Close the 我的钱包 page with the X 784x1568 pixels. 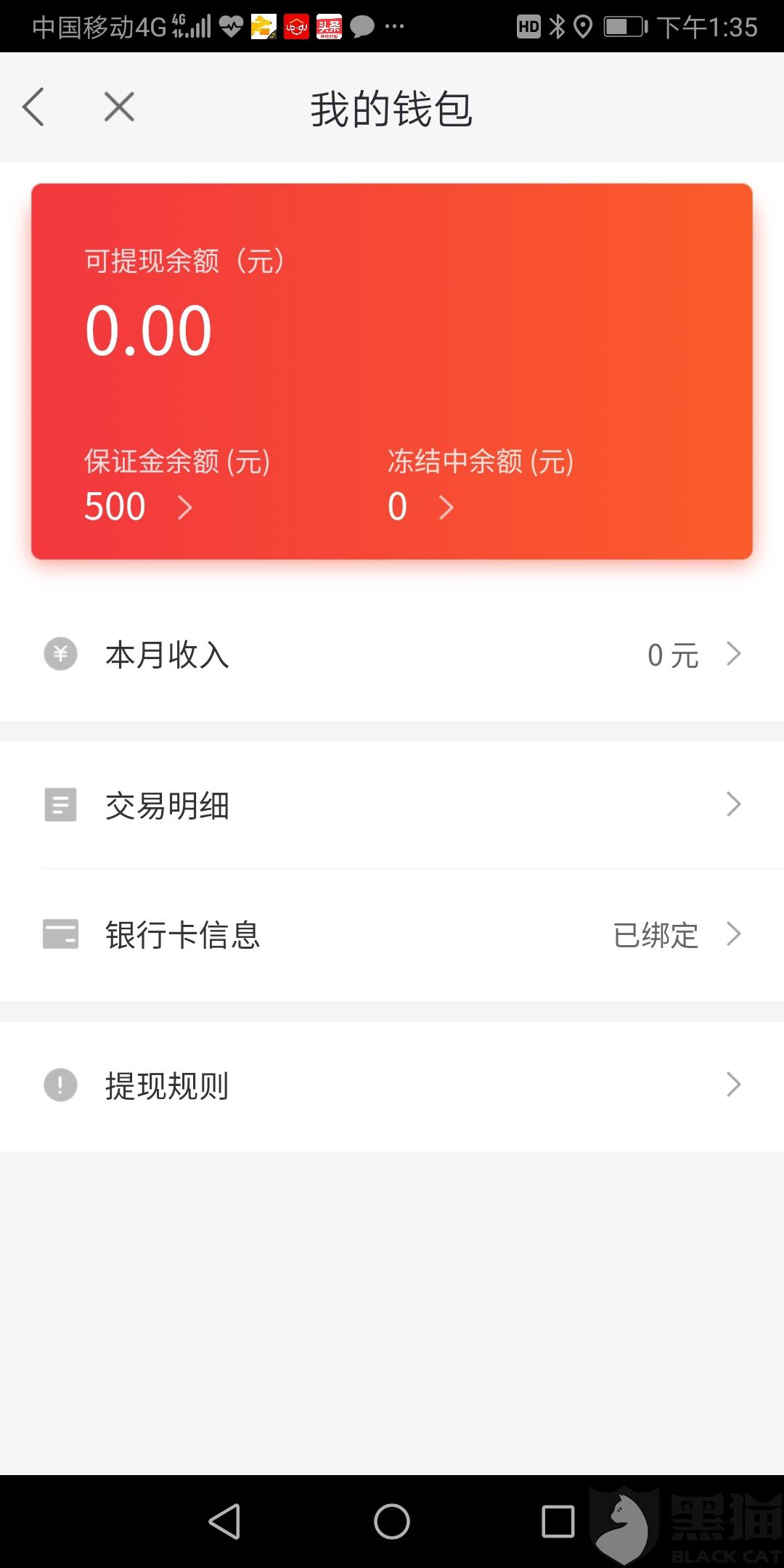119,107
